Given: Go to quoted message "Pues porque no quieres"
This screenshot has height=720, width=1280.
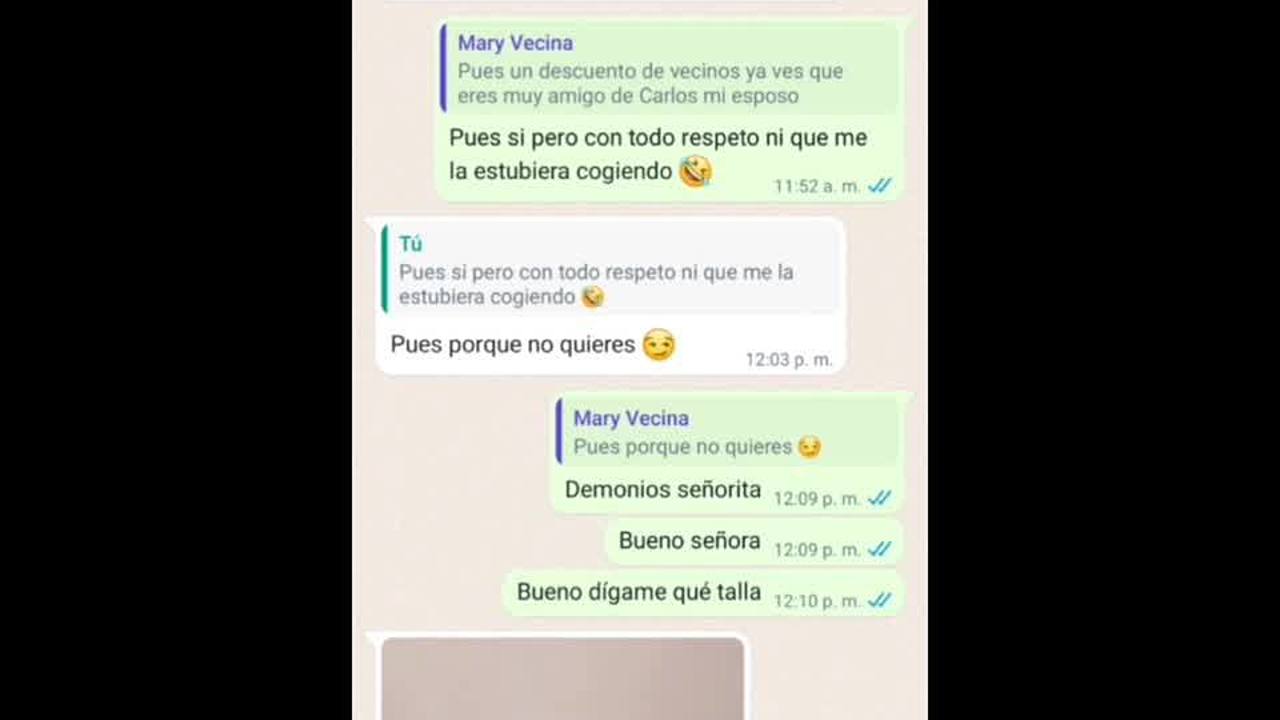Looking at the screenshot, I should pos(726,433).
